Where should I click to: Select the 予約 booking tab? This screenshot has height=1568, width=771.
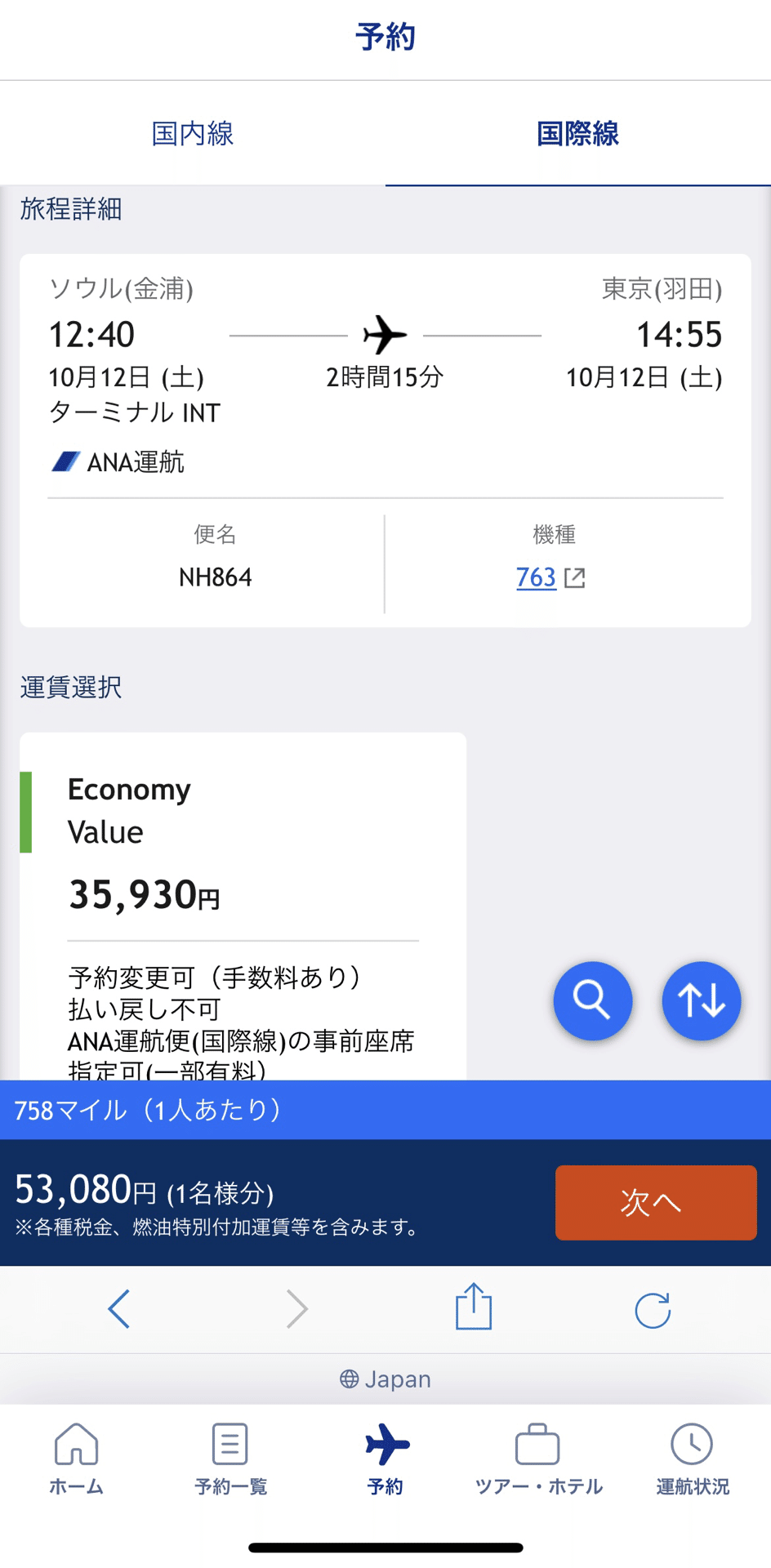click(385, 1459)
